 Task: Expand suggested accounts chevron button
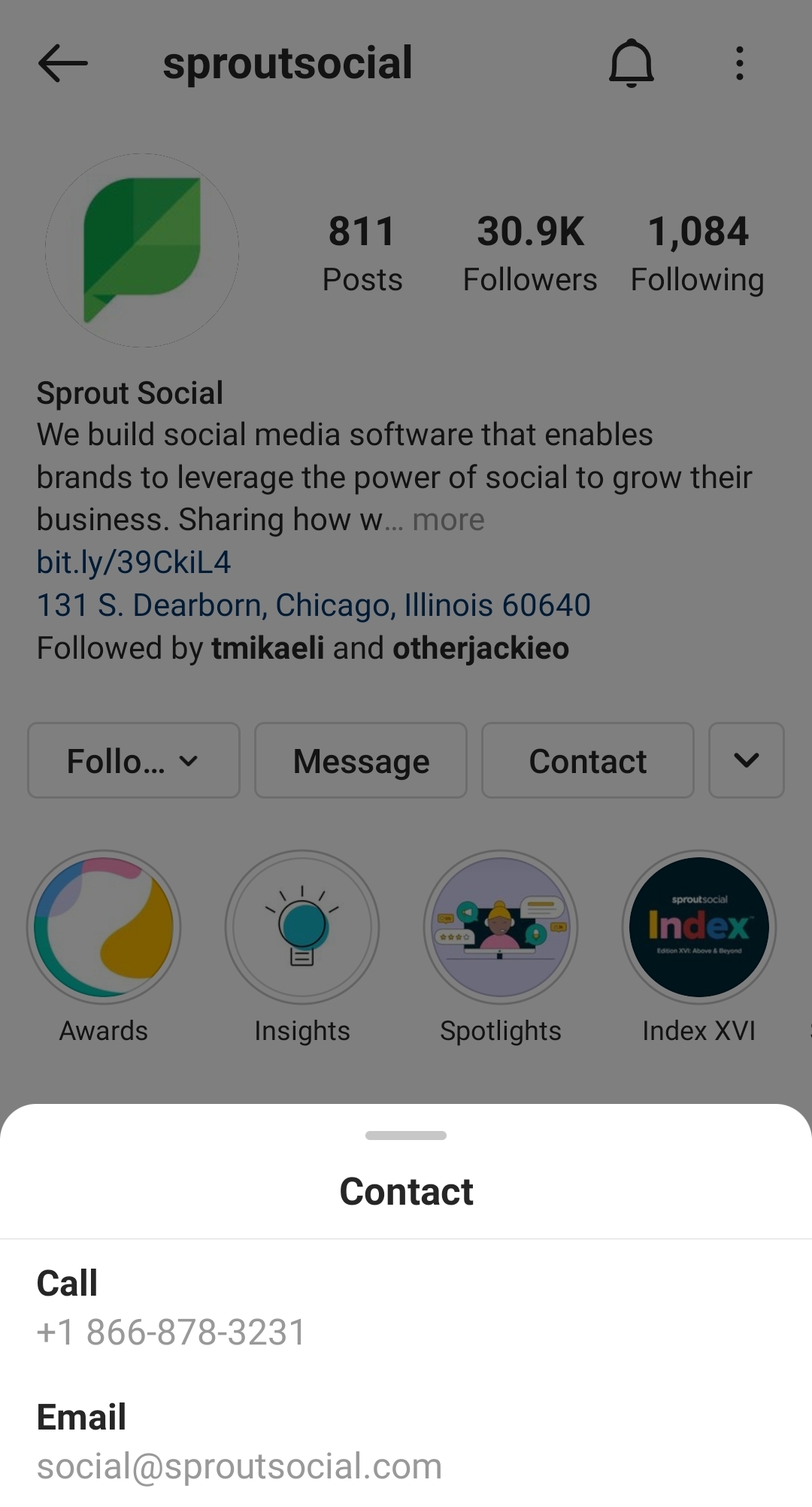746,761
